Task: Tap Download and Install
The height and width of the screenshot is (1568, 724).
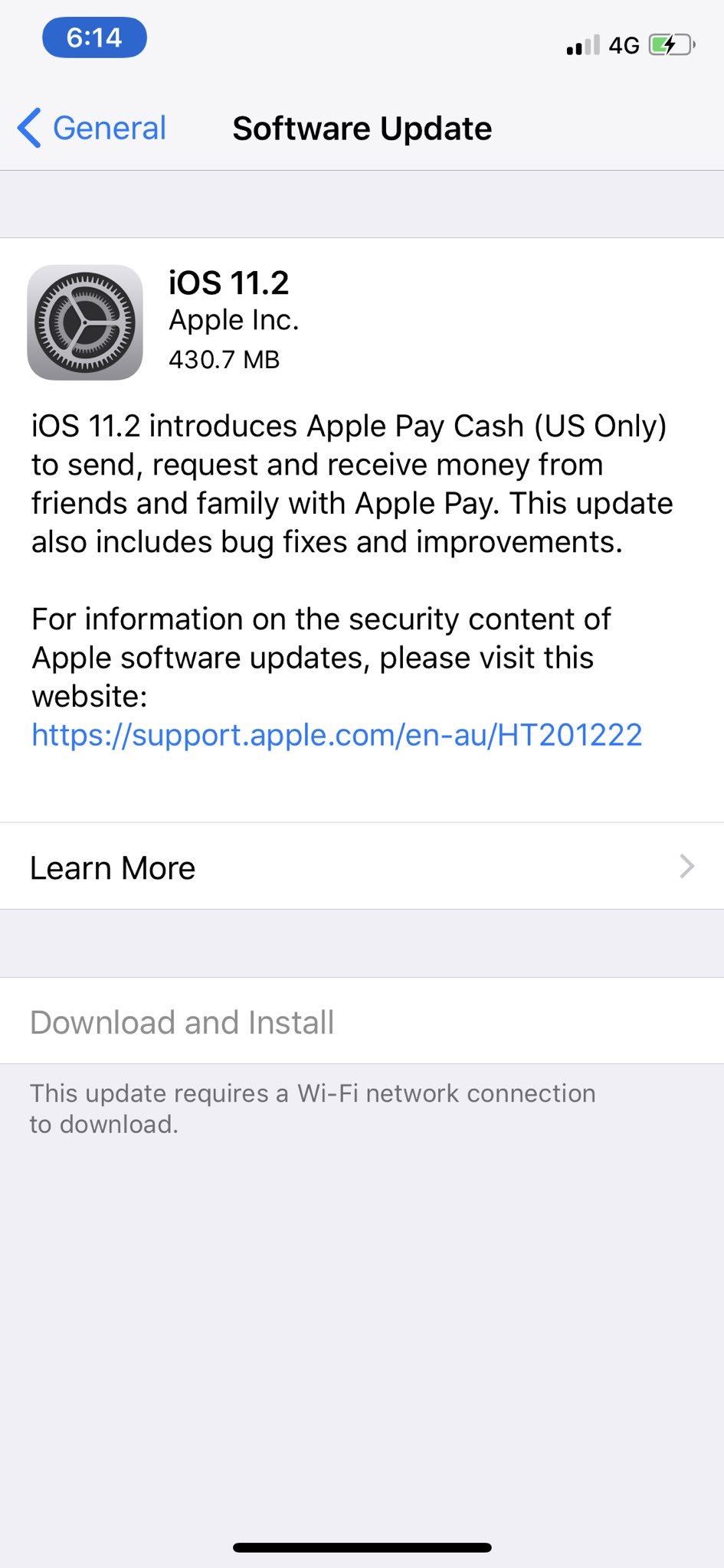Action: click(x=362, y=1021)
